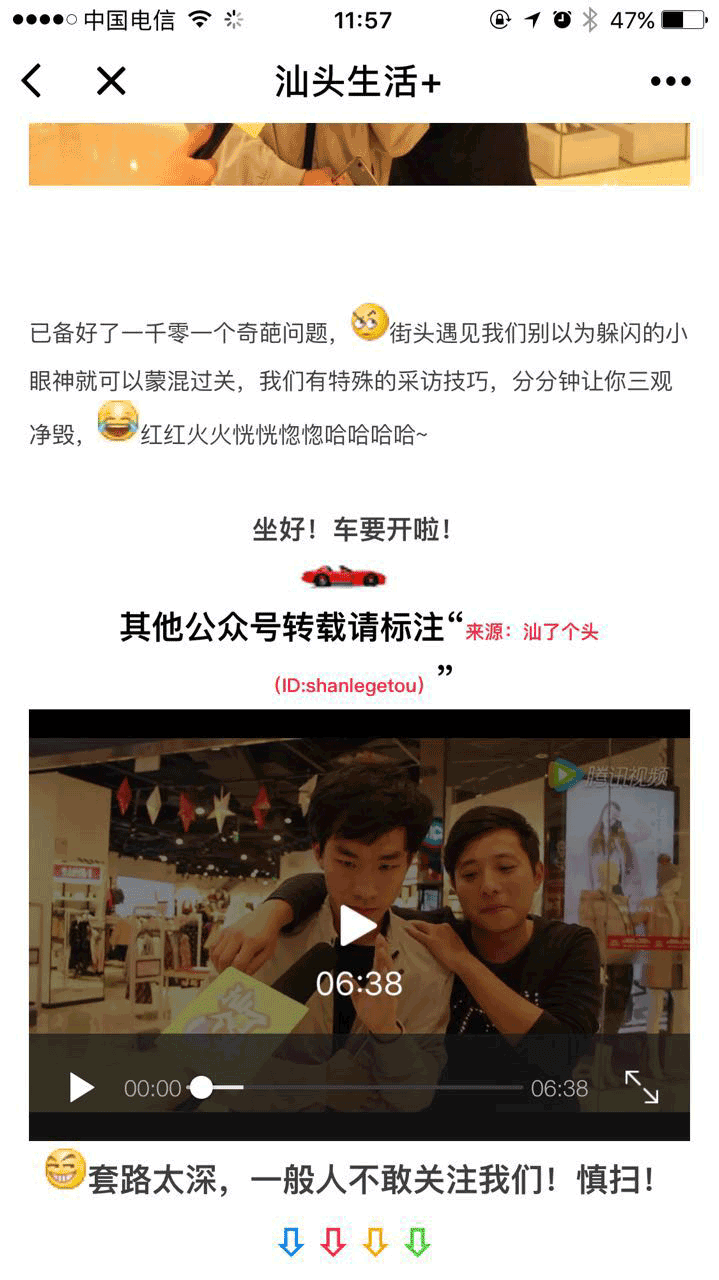Screen dimensions: 719x1280
Task: Start video with the center play button
Action: tap(358, 926)
